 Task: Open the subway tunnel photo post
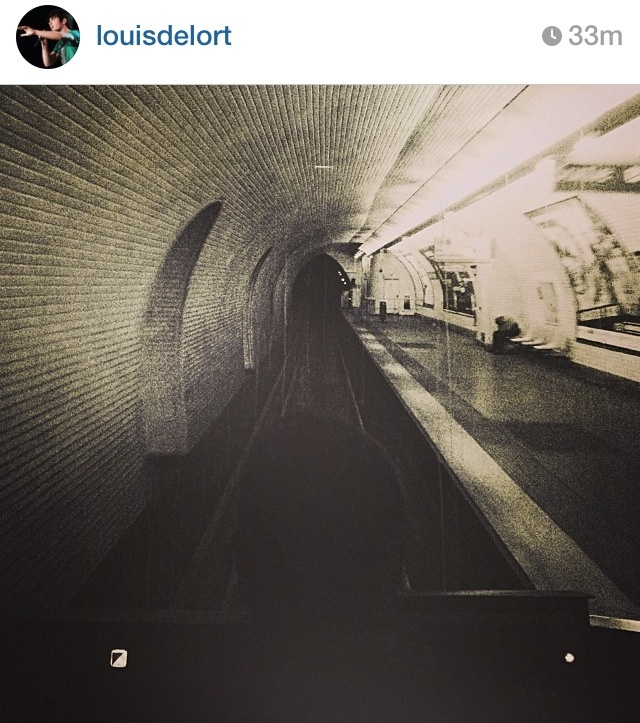pos(320,400)
